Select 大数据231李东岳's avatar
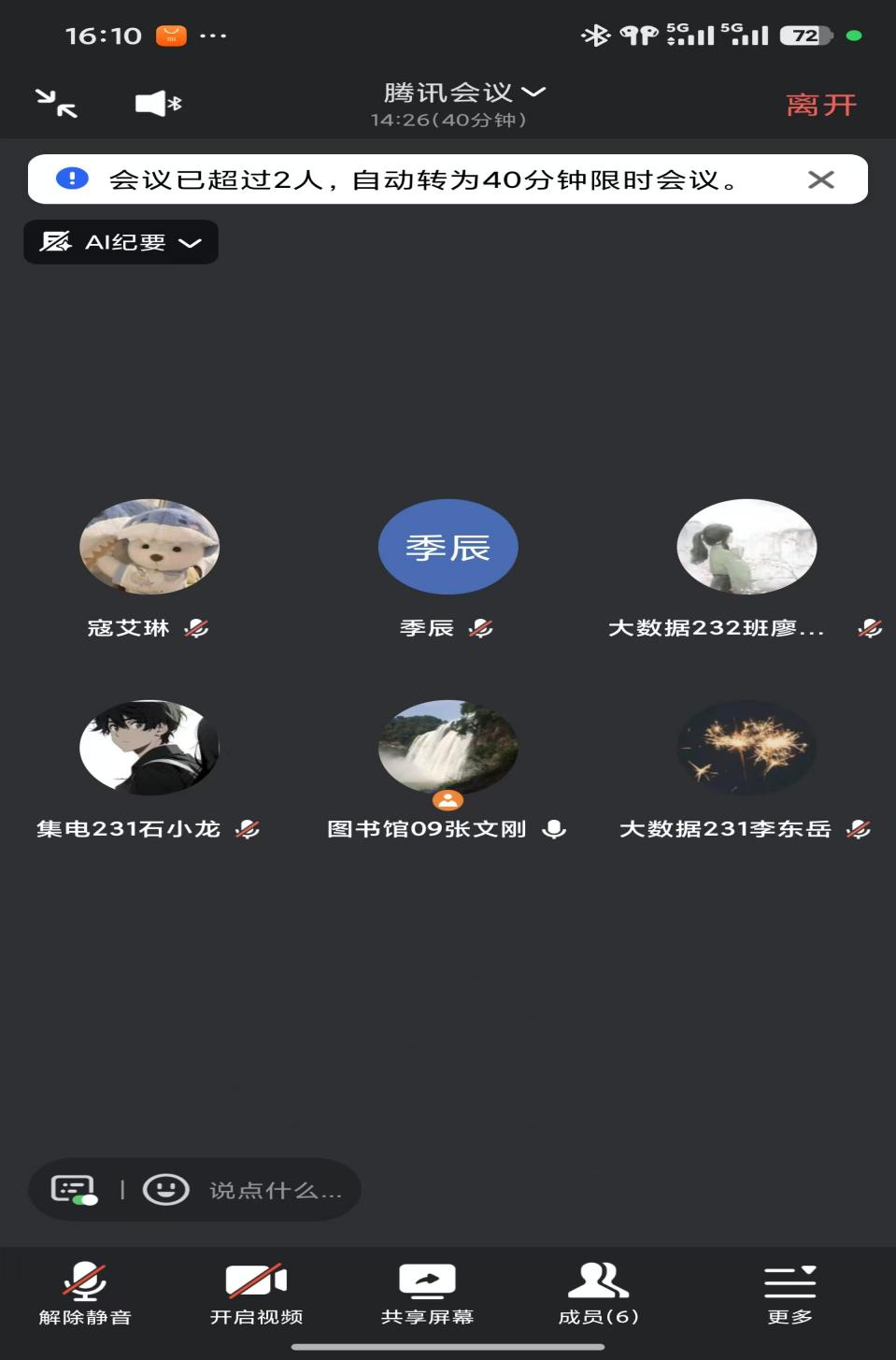This screenshot has width=896, height=1360. (747, 748)
